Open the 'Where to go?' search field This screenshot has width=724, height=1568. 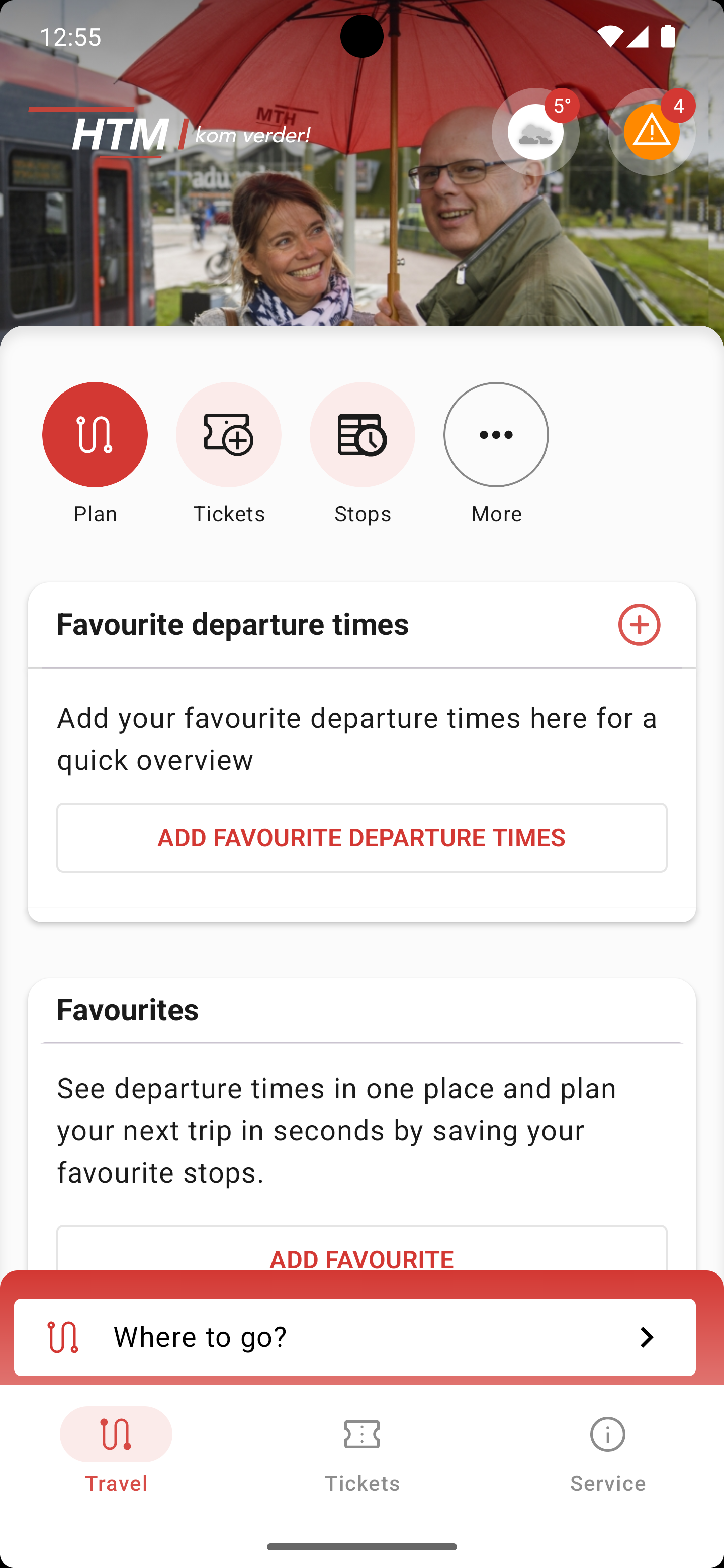point(354,1337)
